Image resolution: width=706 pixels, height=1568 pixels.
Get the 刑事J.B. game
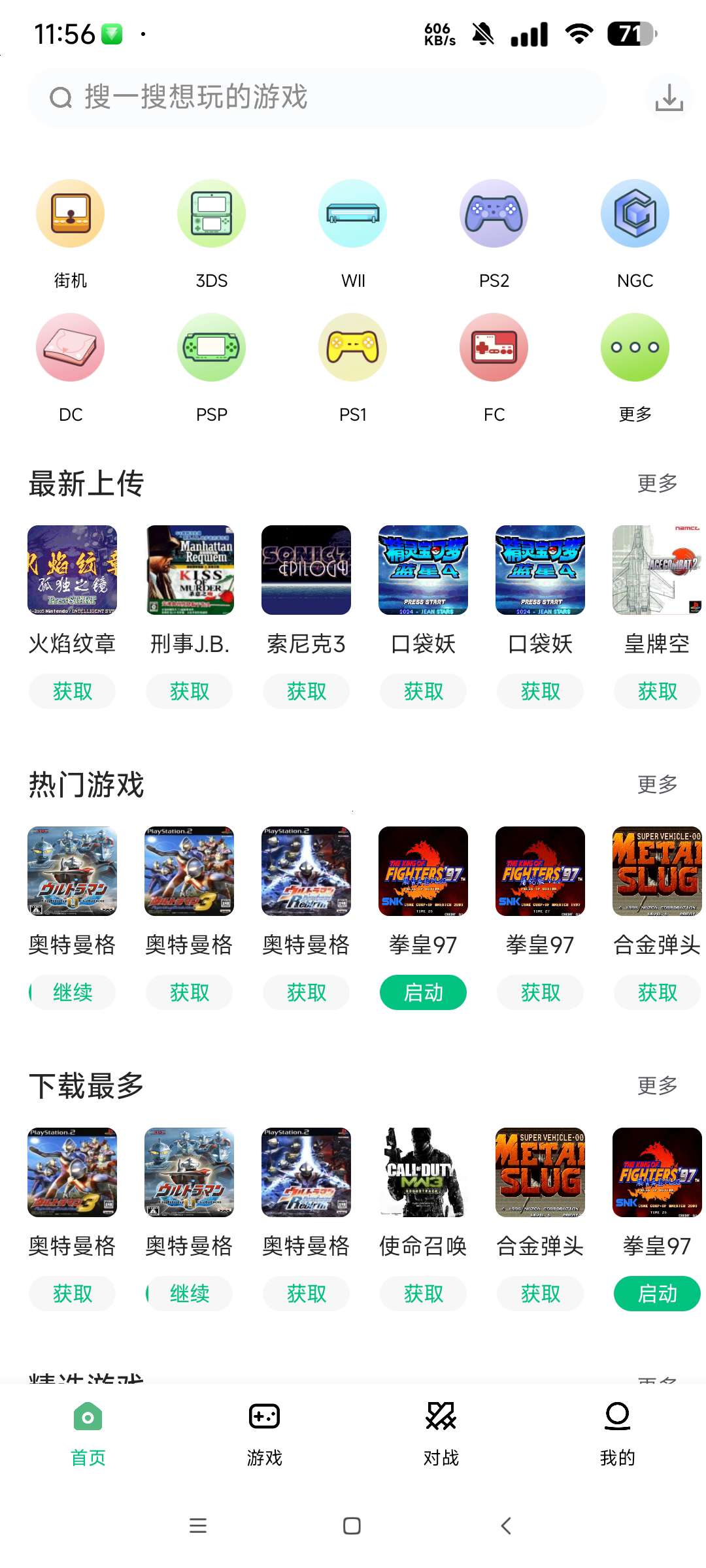tap(189, 692)
